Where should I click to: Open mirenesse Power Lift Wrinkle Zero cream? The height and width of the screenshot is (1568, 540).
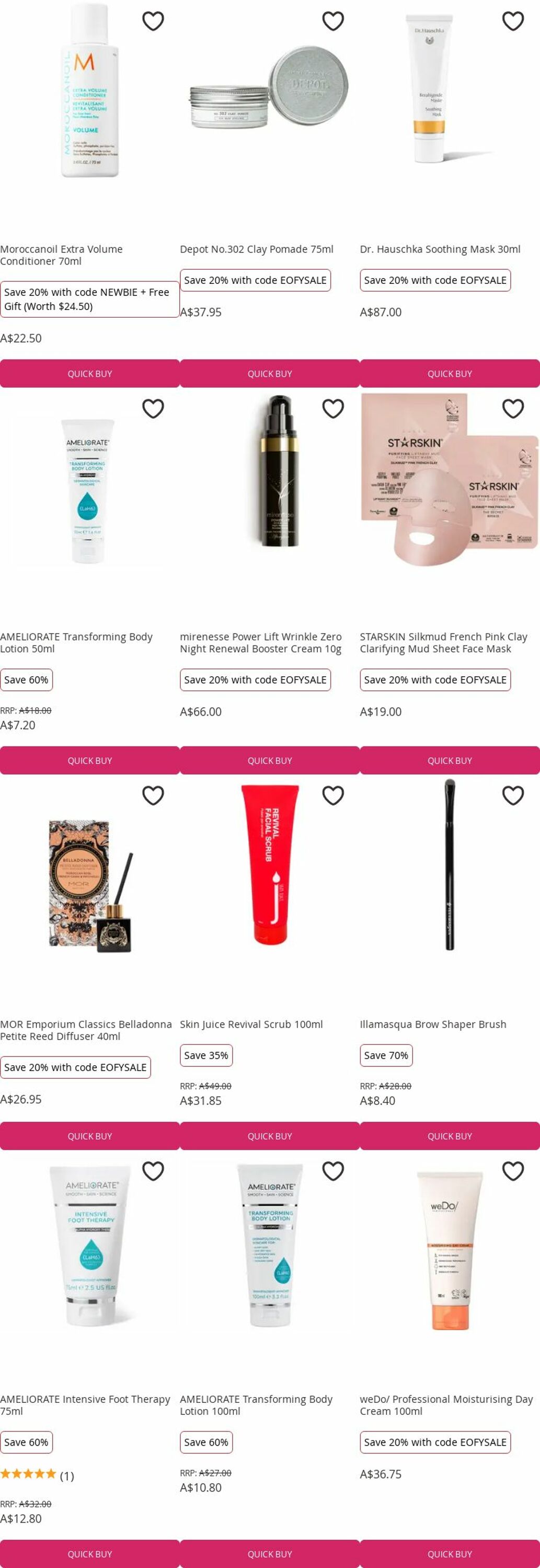(x=260, y=642)
